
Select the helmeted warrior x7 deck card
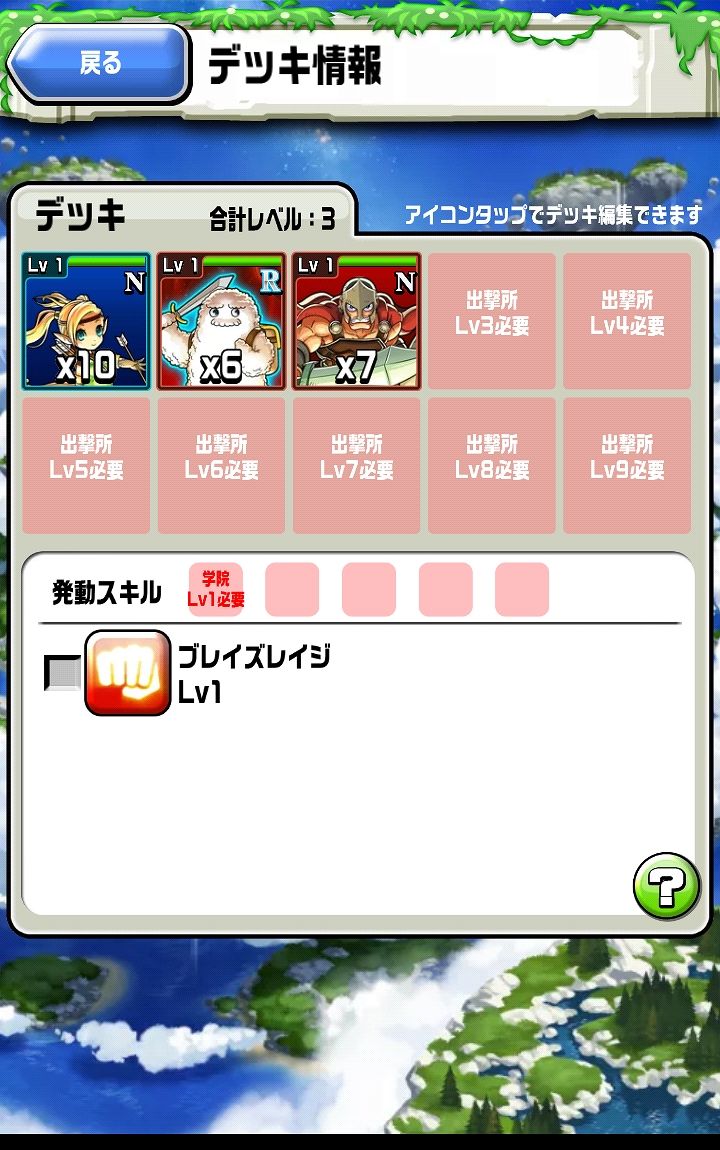click(x=356, y=320)
